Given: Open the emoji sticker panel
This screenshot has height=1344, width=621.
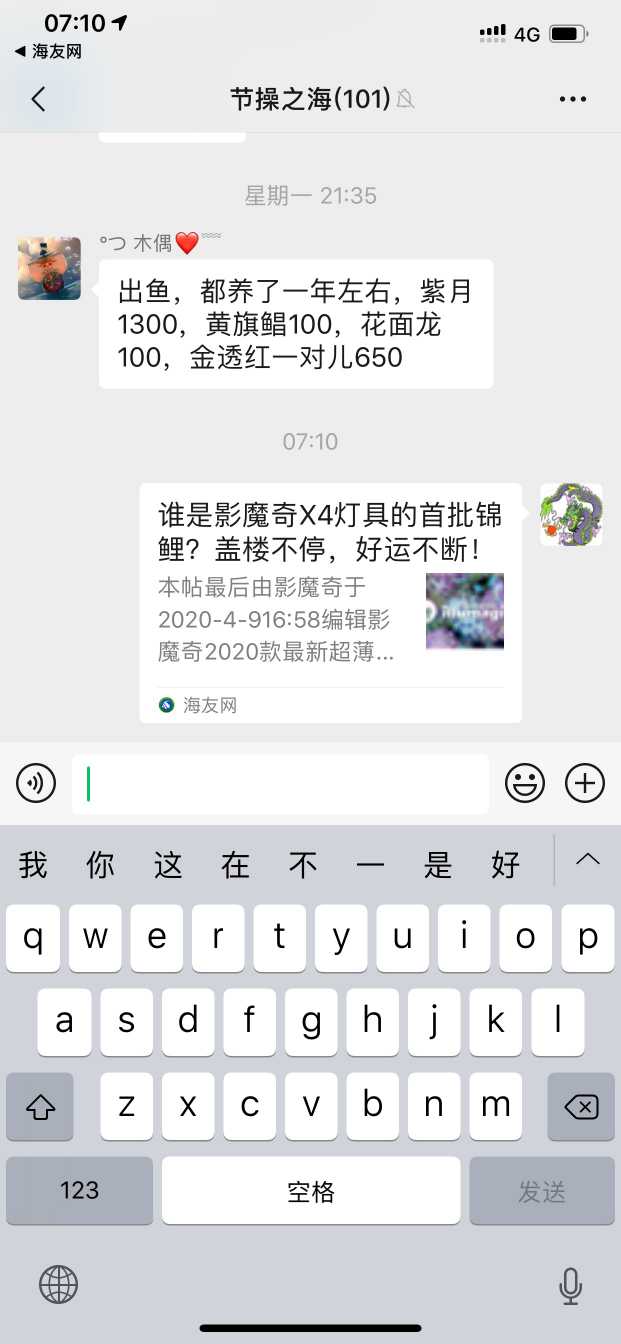Looking at the screenshot, I should click(524, 783).
